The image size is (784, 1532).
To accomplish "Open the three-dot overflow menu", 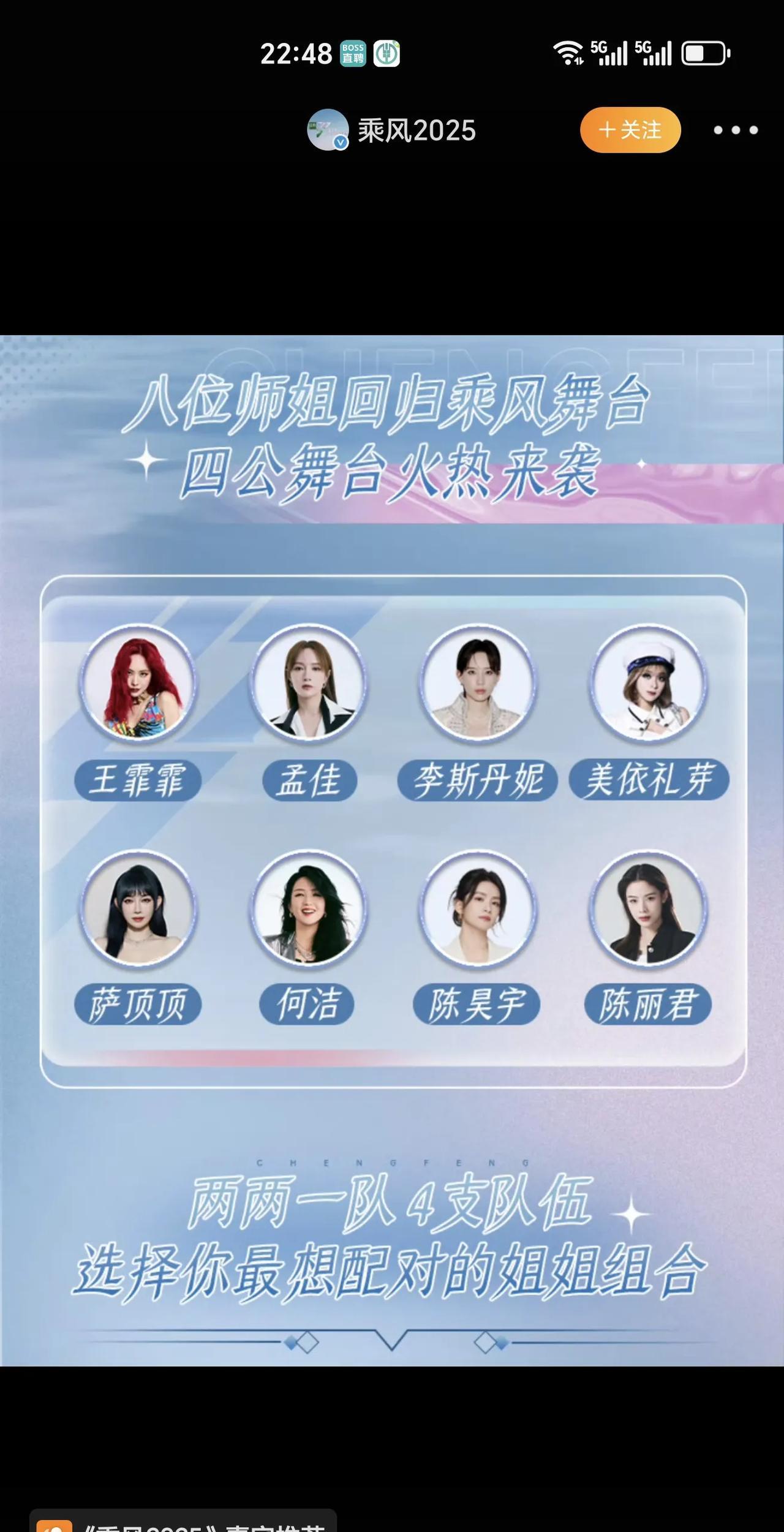I will tap(736, 130).
